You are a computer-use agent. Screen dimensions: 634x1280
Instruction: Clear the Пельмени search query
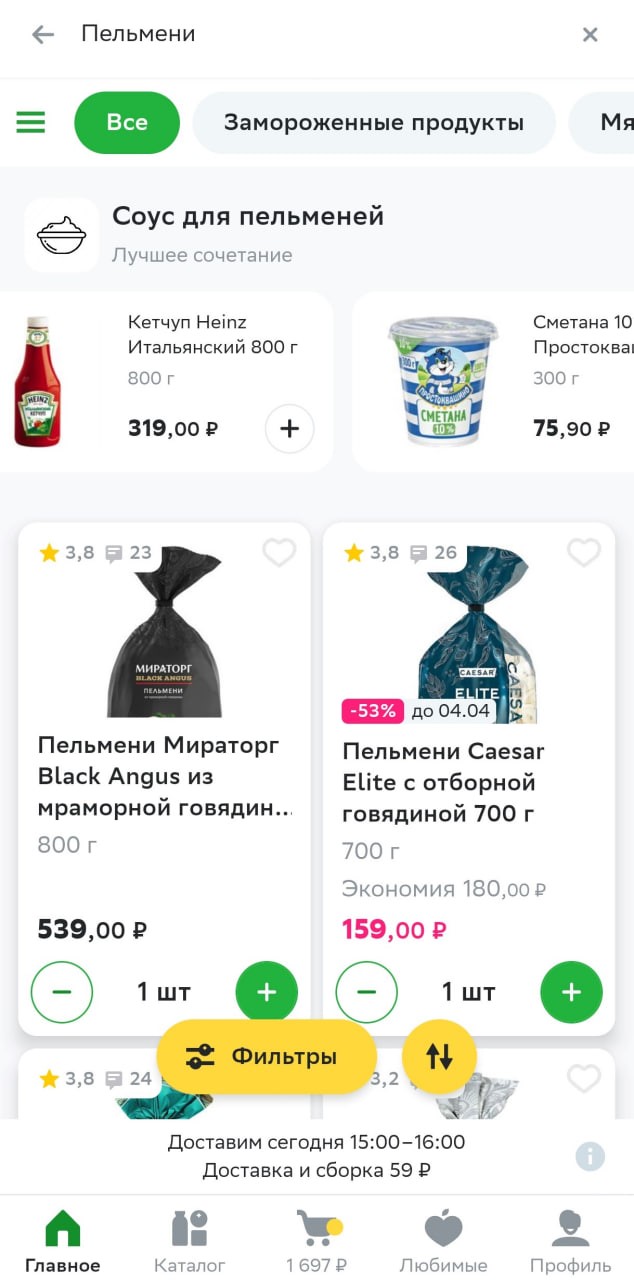coord(590,35)
